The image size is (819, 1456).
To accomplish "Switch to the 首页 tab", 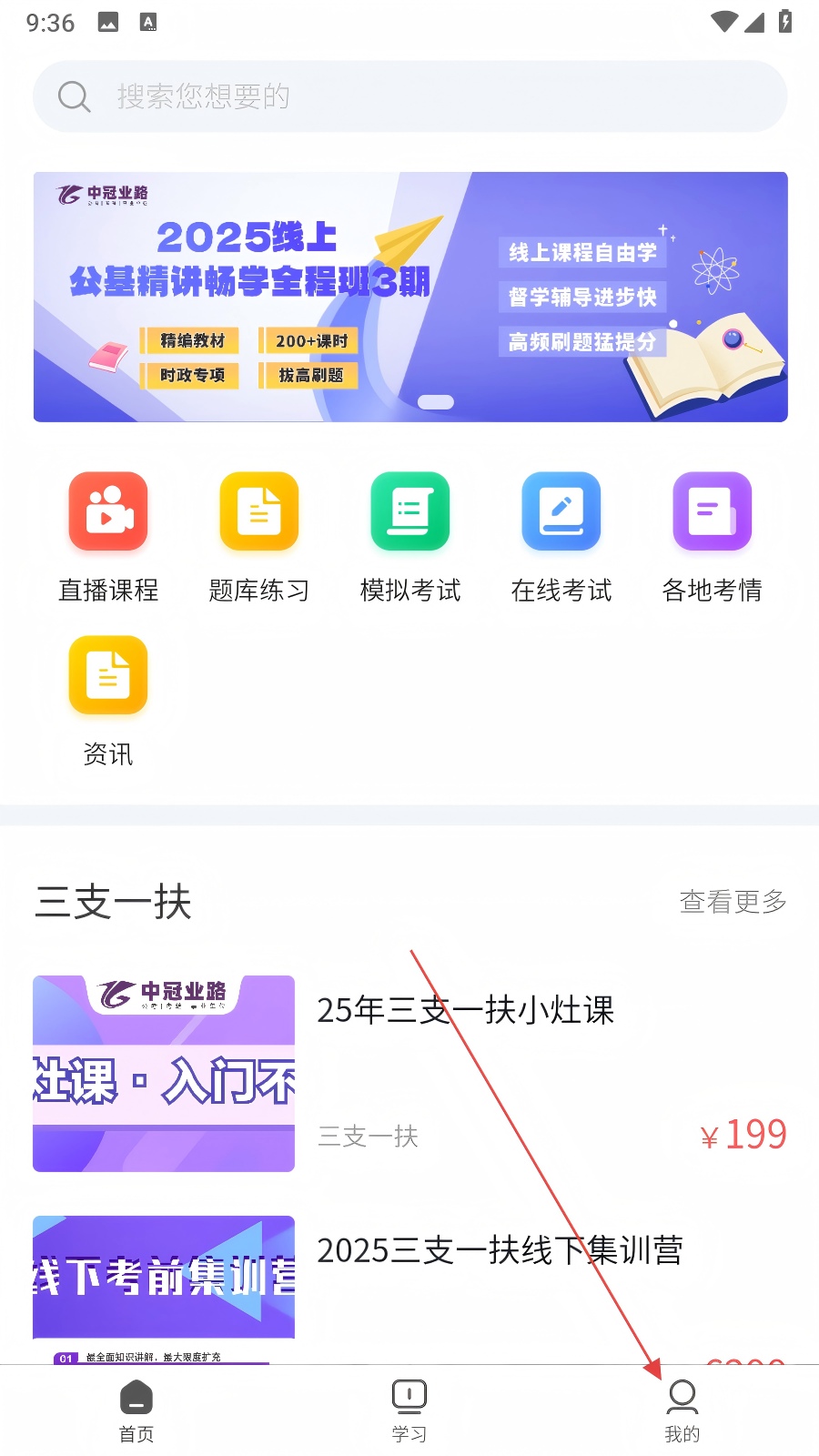I will pyautogui.click(x=136, y=1410).
